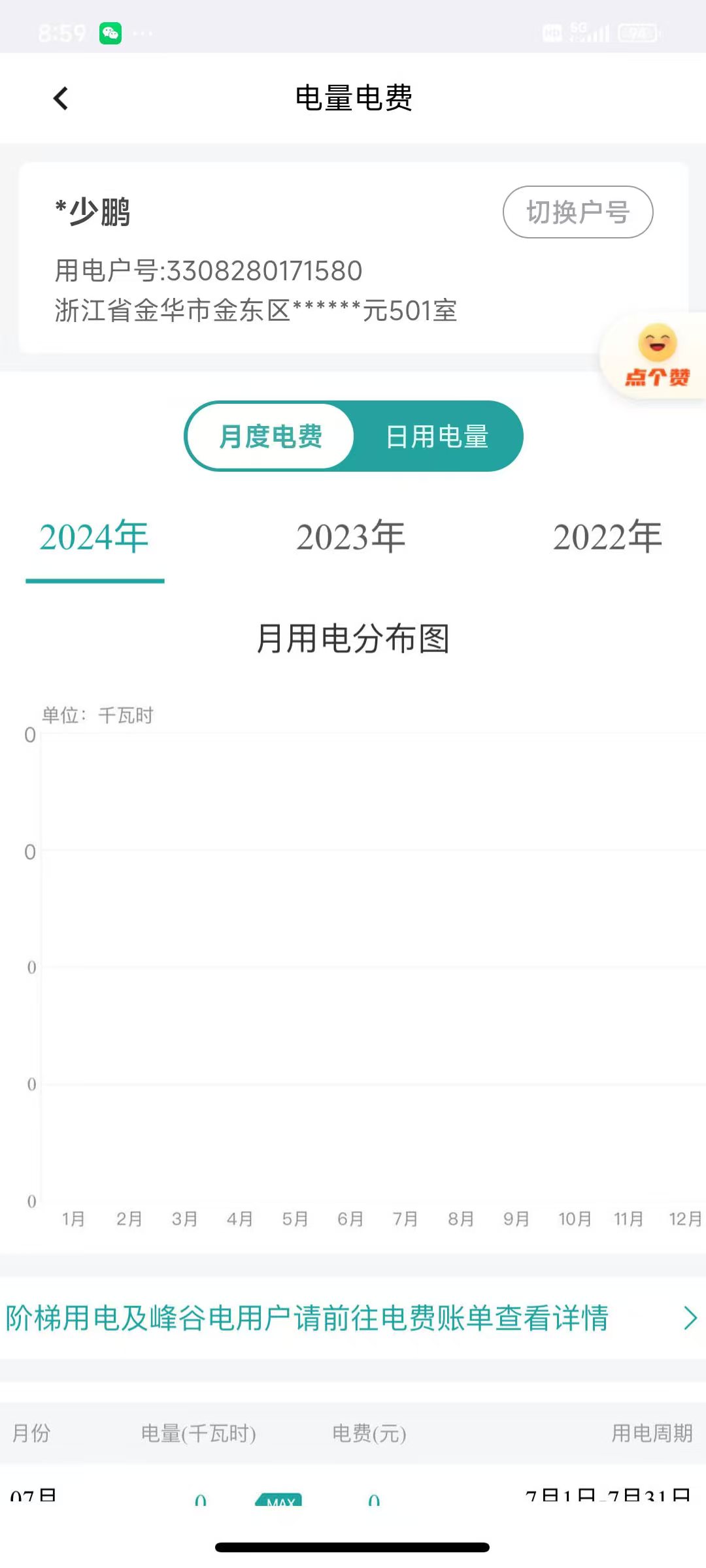Select the 2024年 tab

click(x=94, y=538)
